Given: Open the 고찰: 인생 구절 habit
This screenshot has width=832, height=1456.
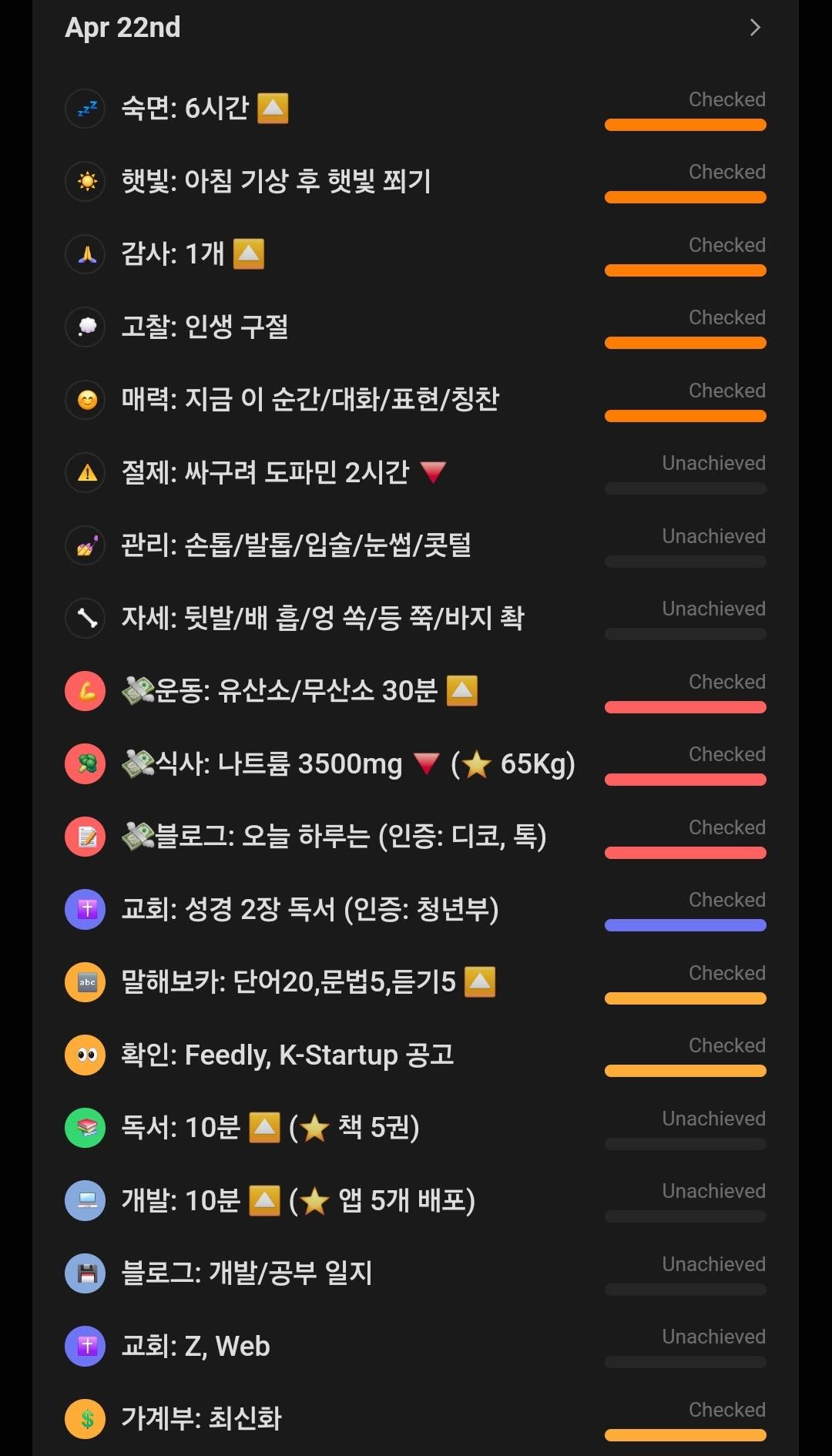Looking at the screenshot, I should [x=205, y=327].
